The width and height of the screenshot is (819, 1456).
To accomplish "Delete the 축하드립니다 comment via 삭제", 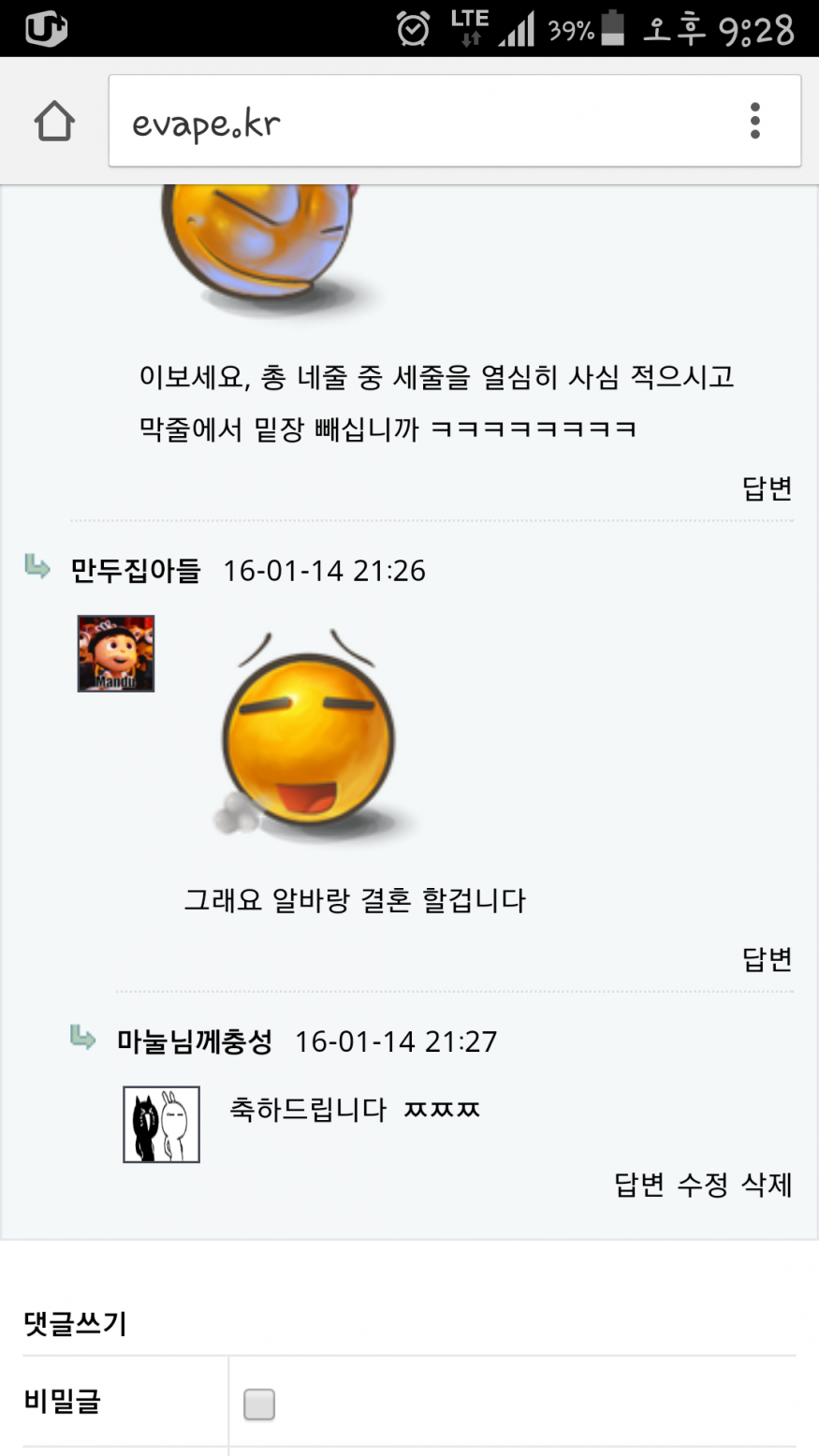I will 767,1185.
